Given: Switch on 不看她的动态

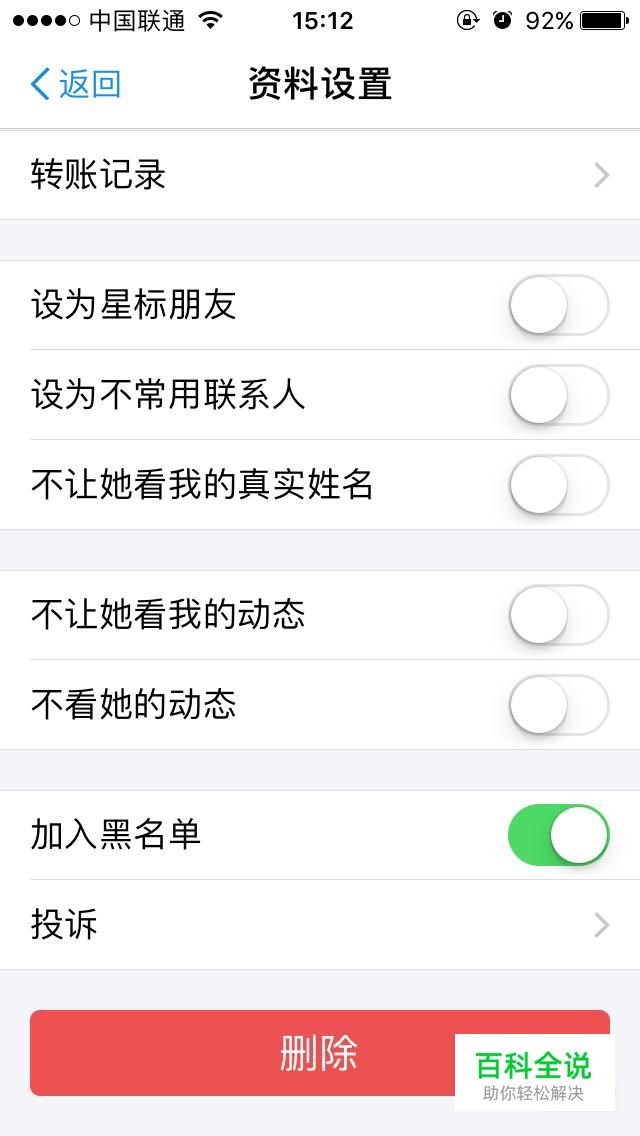Looking at the screenshot, I should pos(559,705).
